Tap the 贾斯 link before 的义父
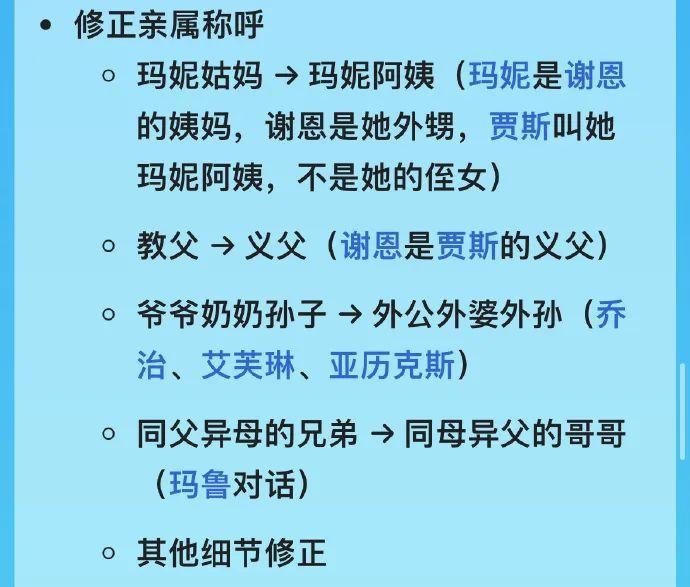Image resolution: width=690 pixels, height=587 pixels. click(x=467, y=246)
